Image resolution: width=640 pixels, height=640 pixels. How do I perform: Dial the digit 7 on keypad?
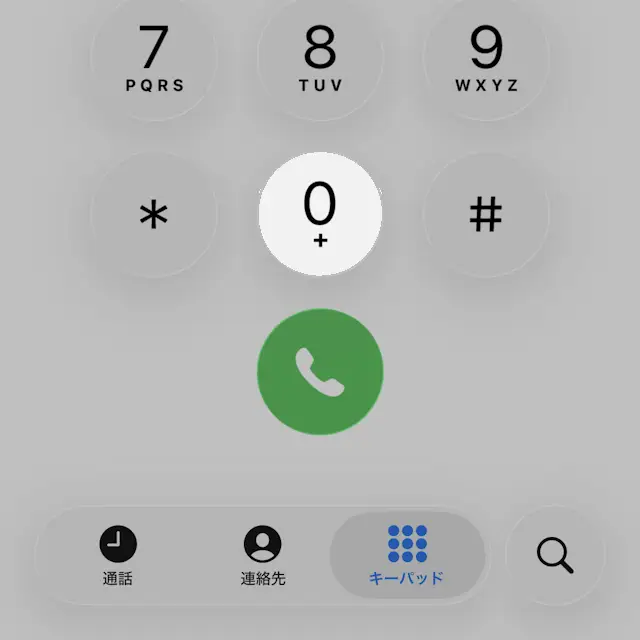click(x=154, y=56)
